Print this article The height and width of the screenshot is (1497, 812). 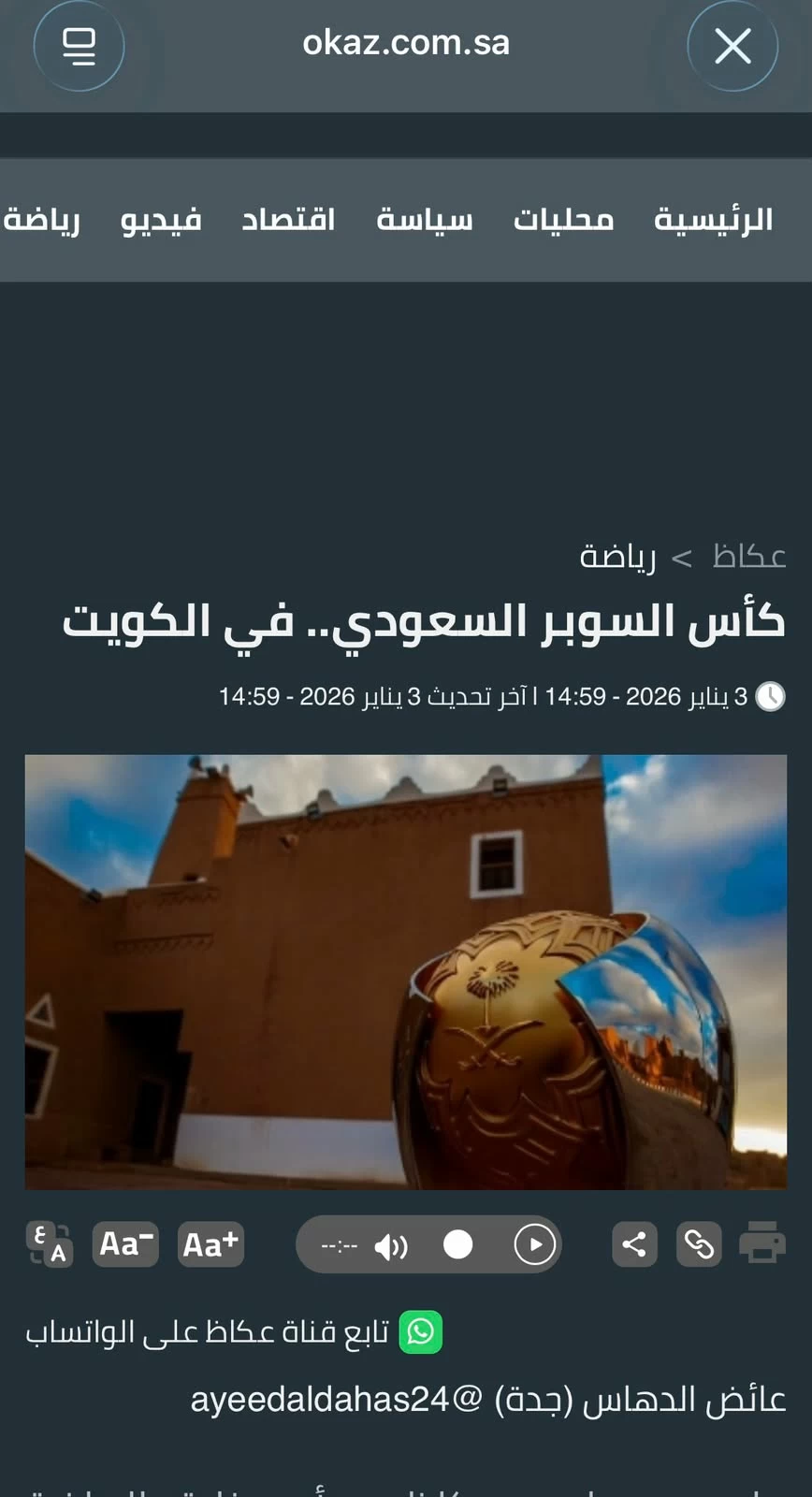[762, 1244]
